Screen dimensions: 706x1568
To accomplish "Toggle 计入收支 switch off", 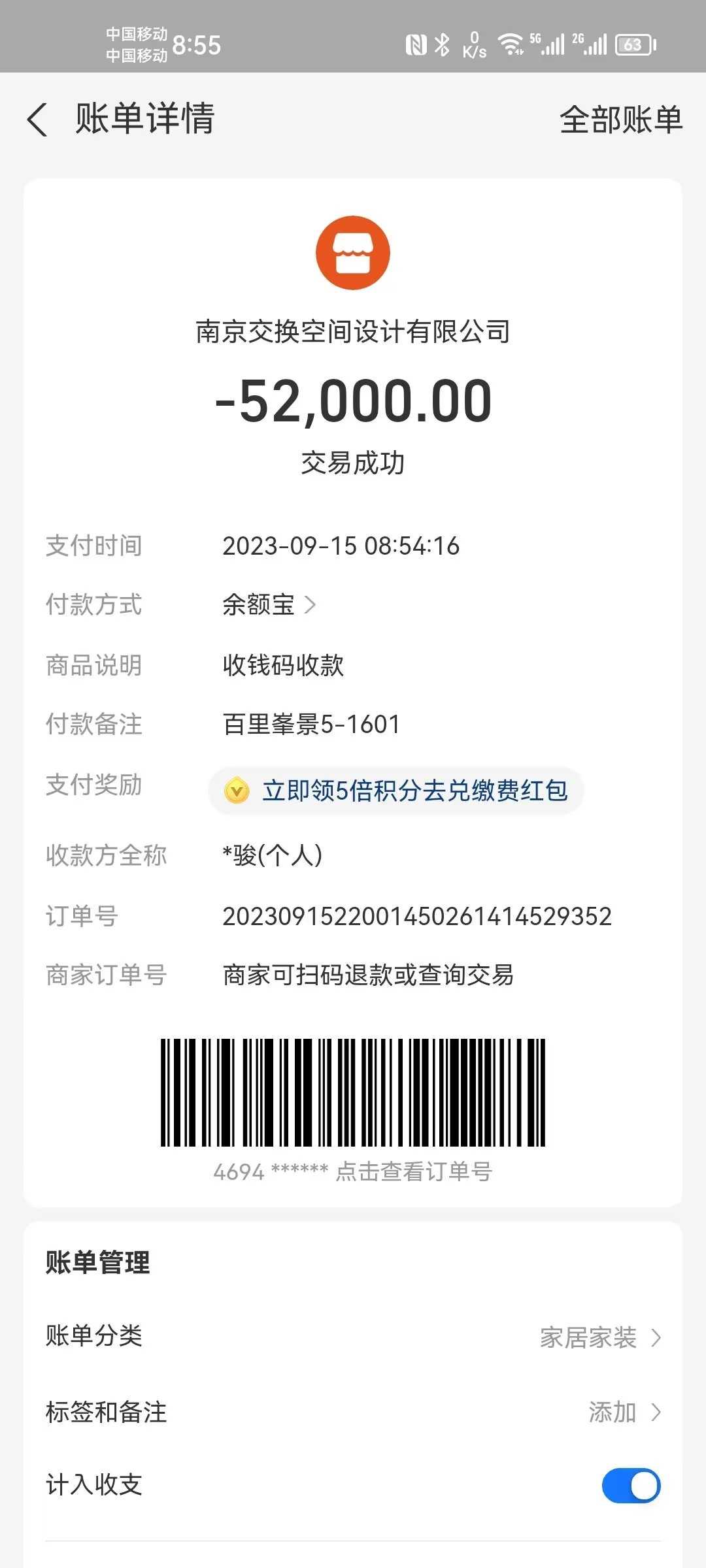I will 630,1486.
